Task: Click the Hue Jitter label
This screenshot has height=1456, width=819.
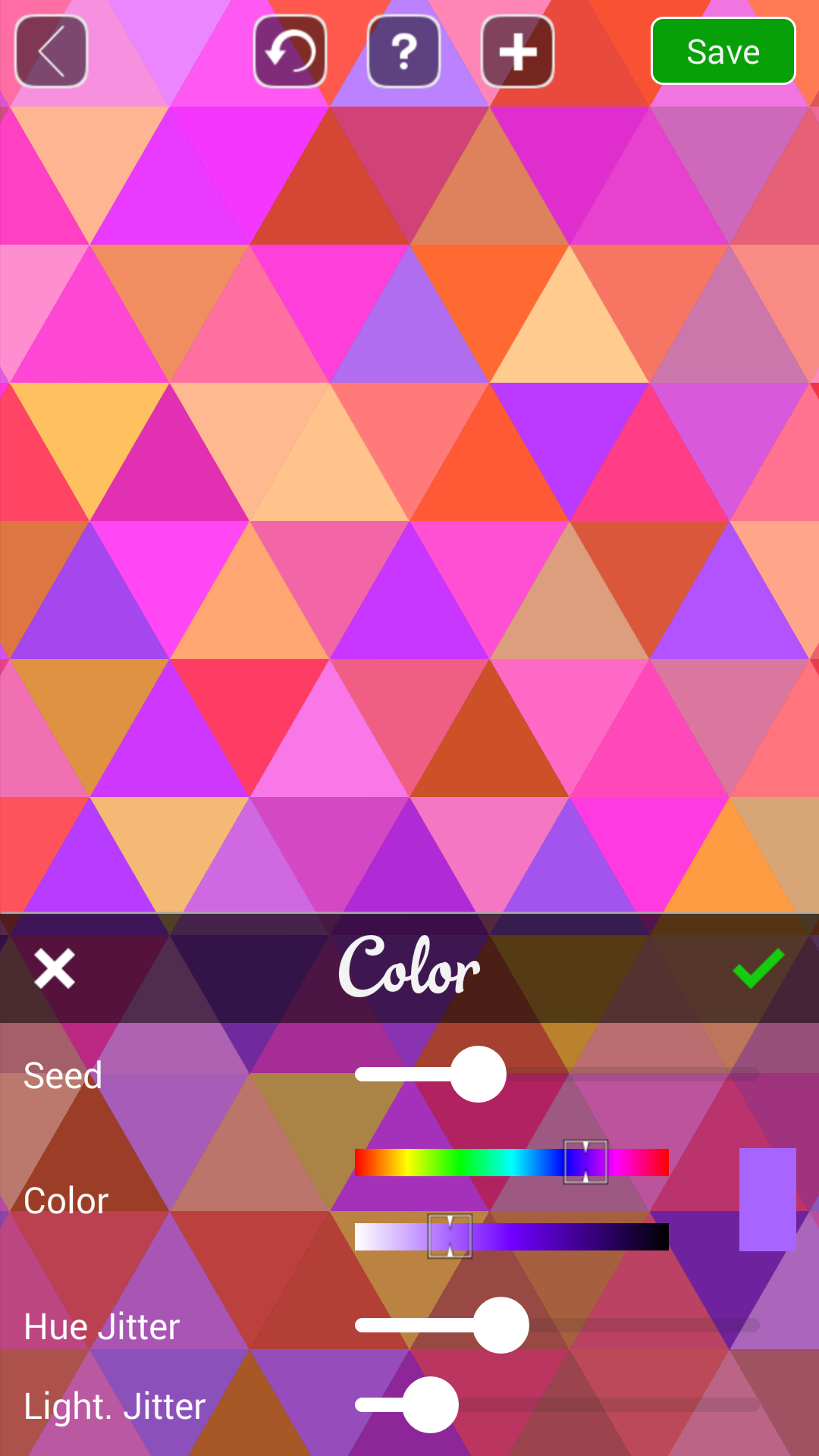Action: tap(101, 1326)
